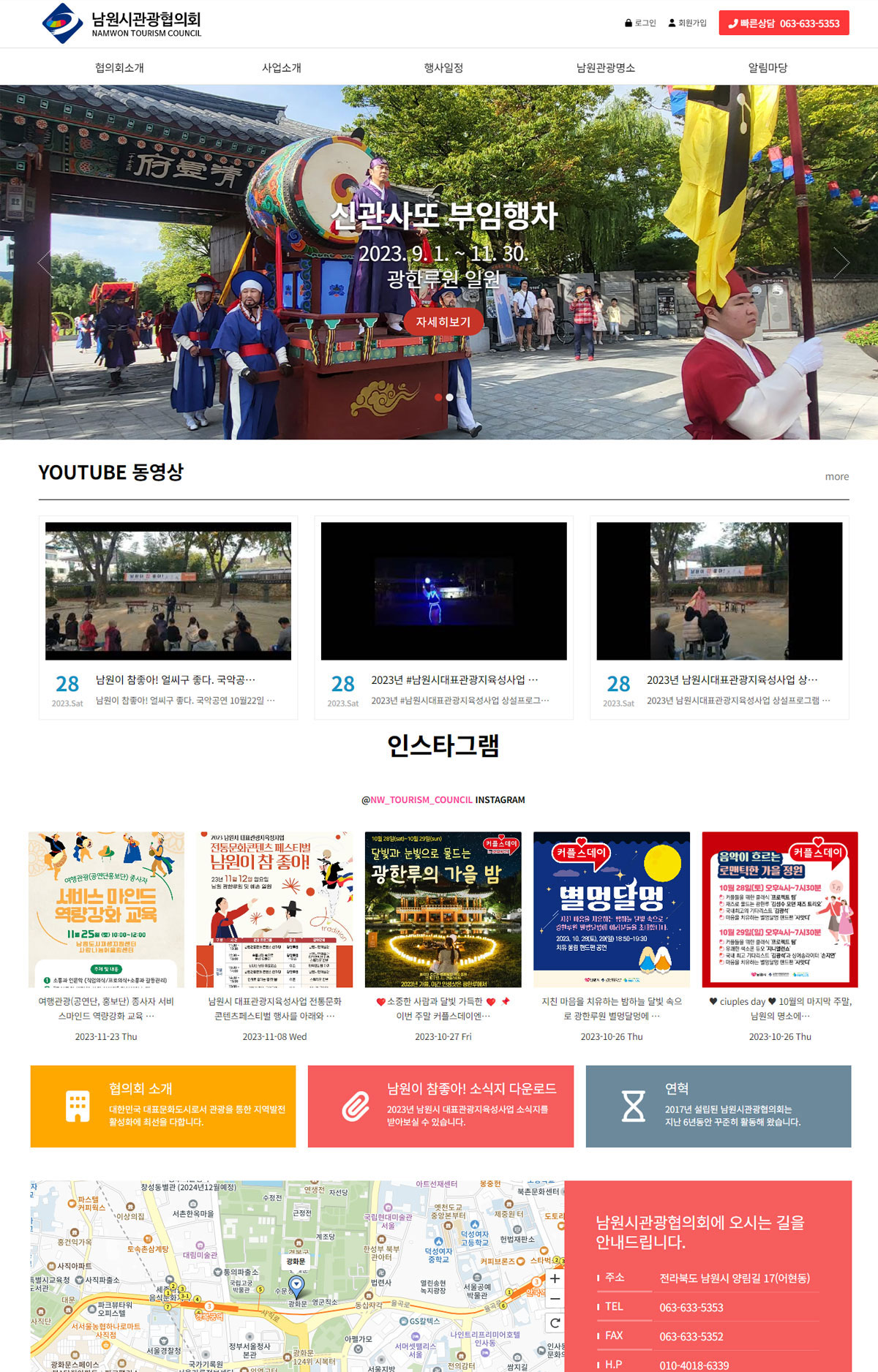Screen dimensions: 878x1372
Task: Open the 행사일정 menu
Action: tap(443, 67)
